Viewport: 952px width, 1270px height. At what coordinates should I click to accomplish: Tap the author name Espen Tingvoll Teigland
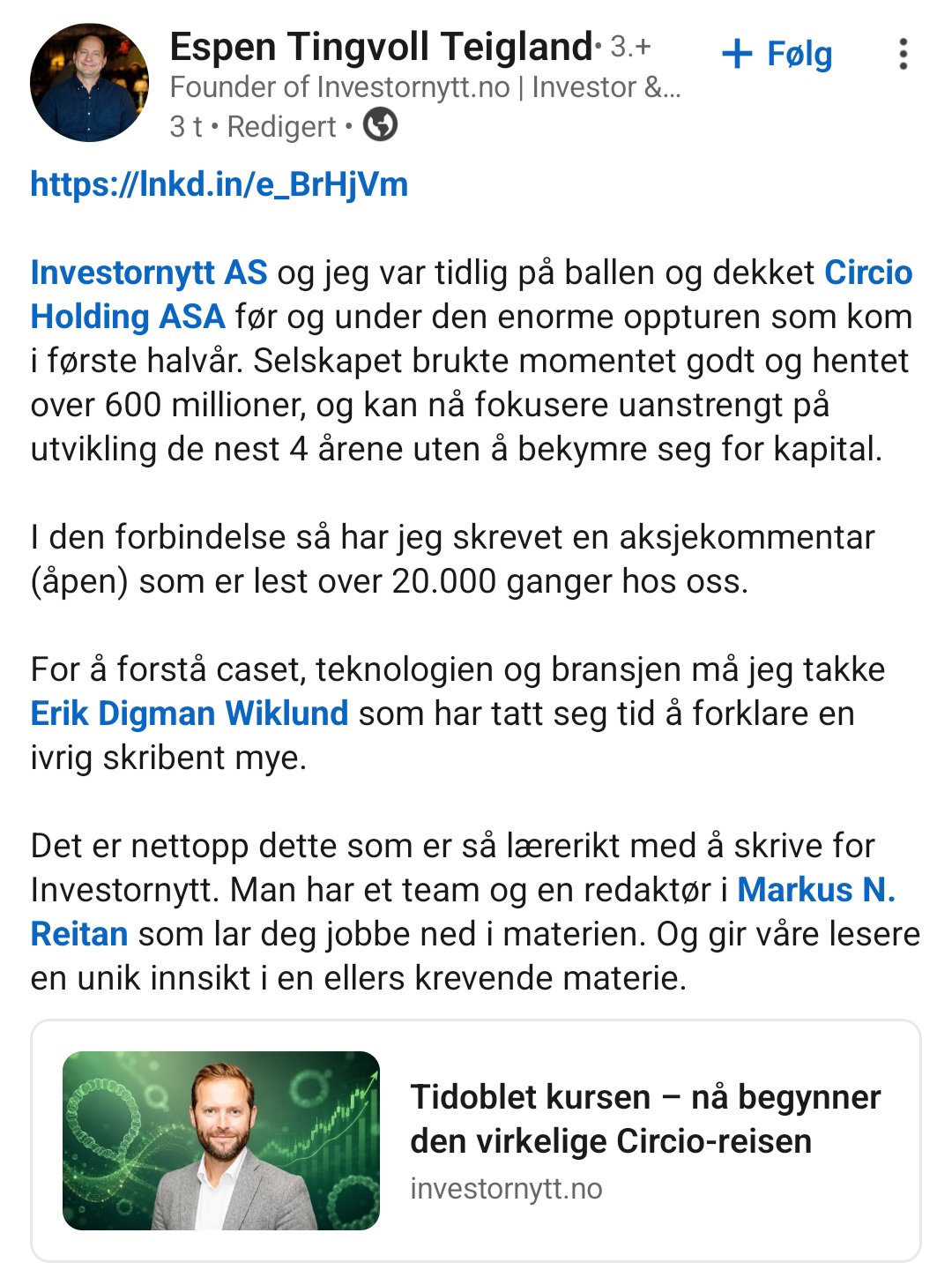point(381,47)
